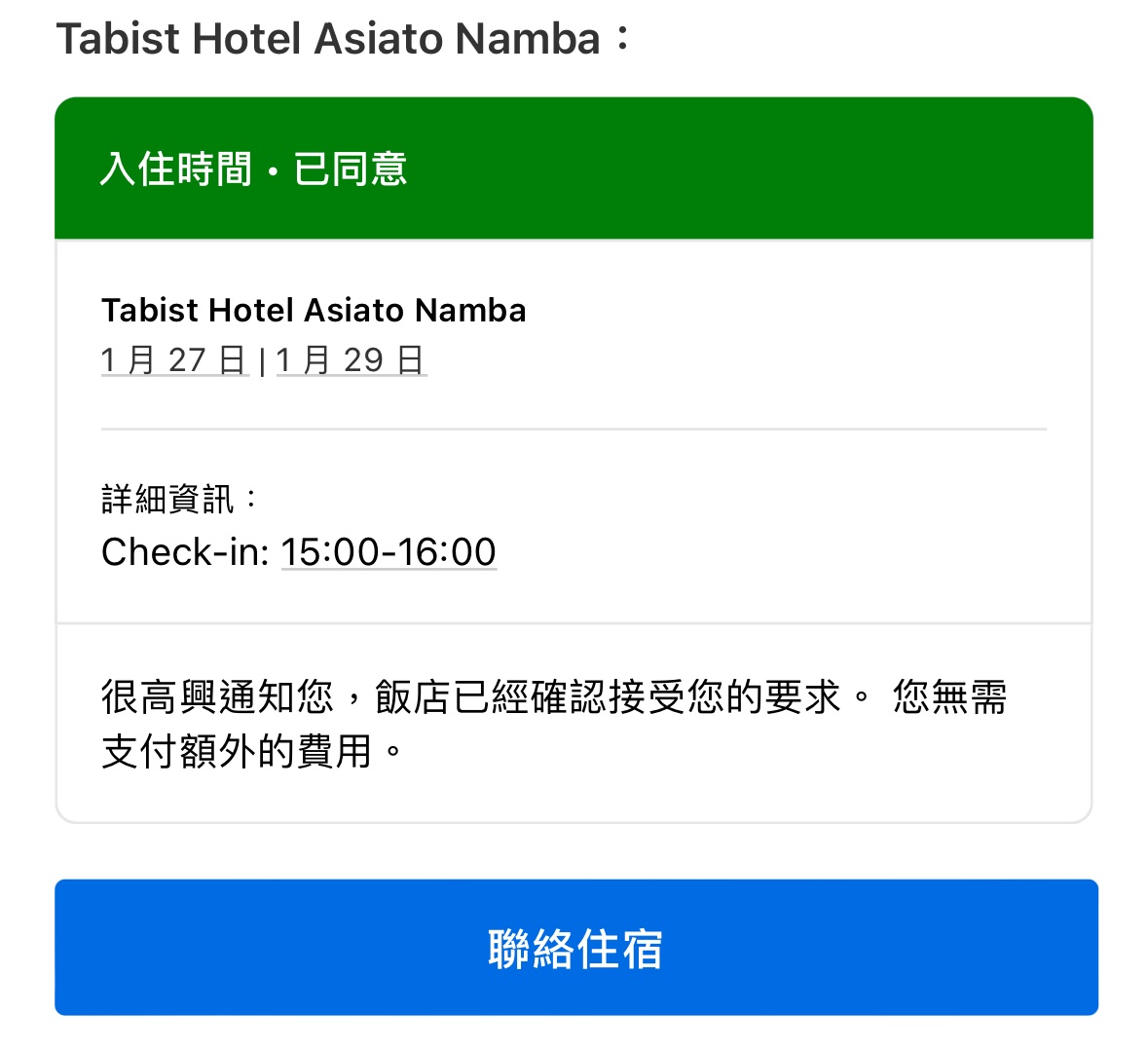Tap the 聯絡住宿 button
The image size is (1148, 1051).
click(575, 948)
